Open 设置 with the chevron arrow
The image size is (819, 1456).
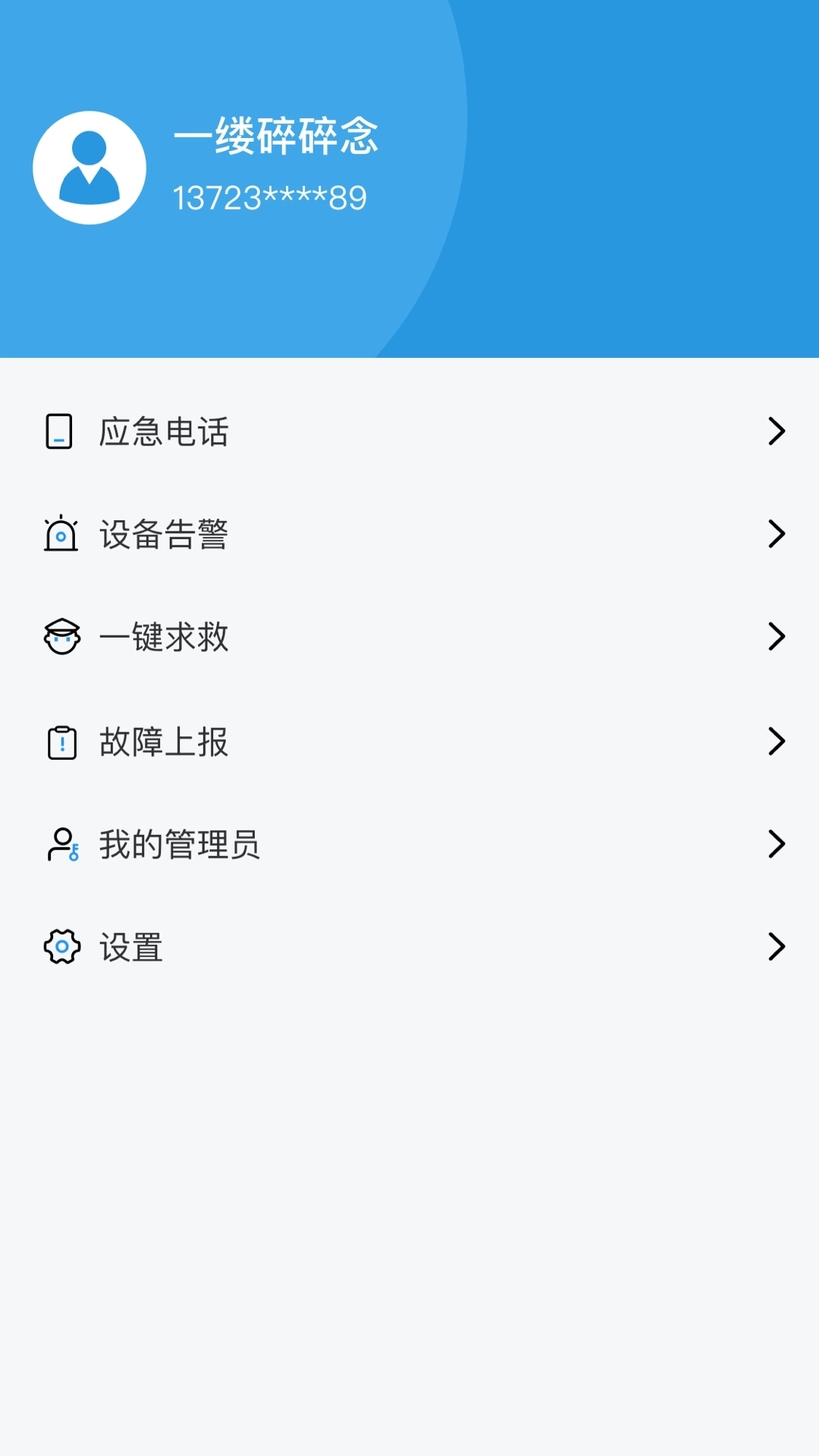click(777, 946)
